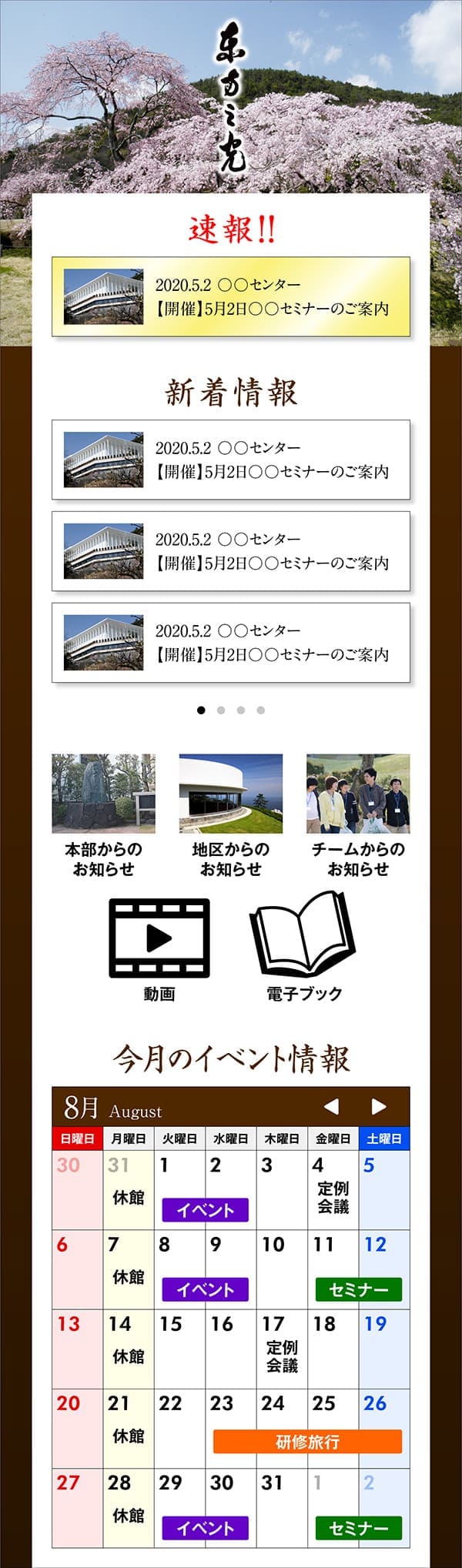Open the gold 速報 seminar announcement card

(x=230, y=296)
